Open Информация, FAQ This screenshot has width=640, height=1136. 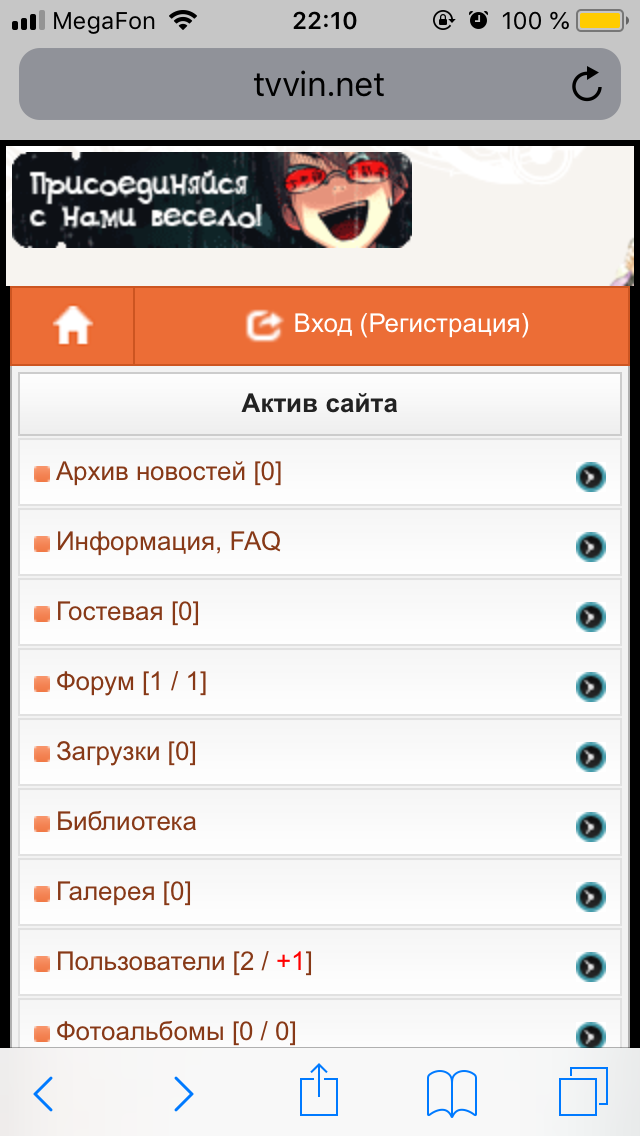[320, 542]
